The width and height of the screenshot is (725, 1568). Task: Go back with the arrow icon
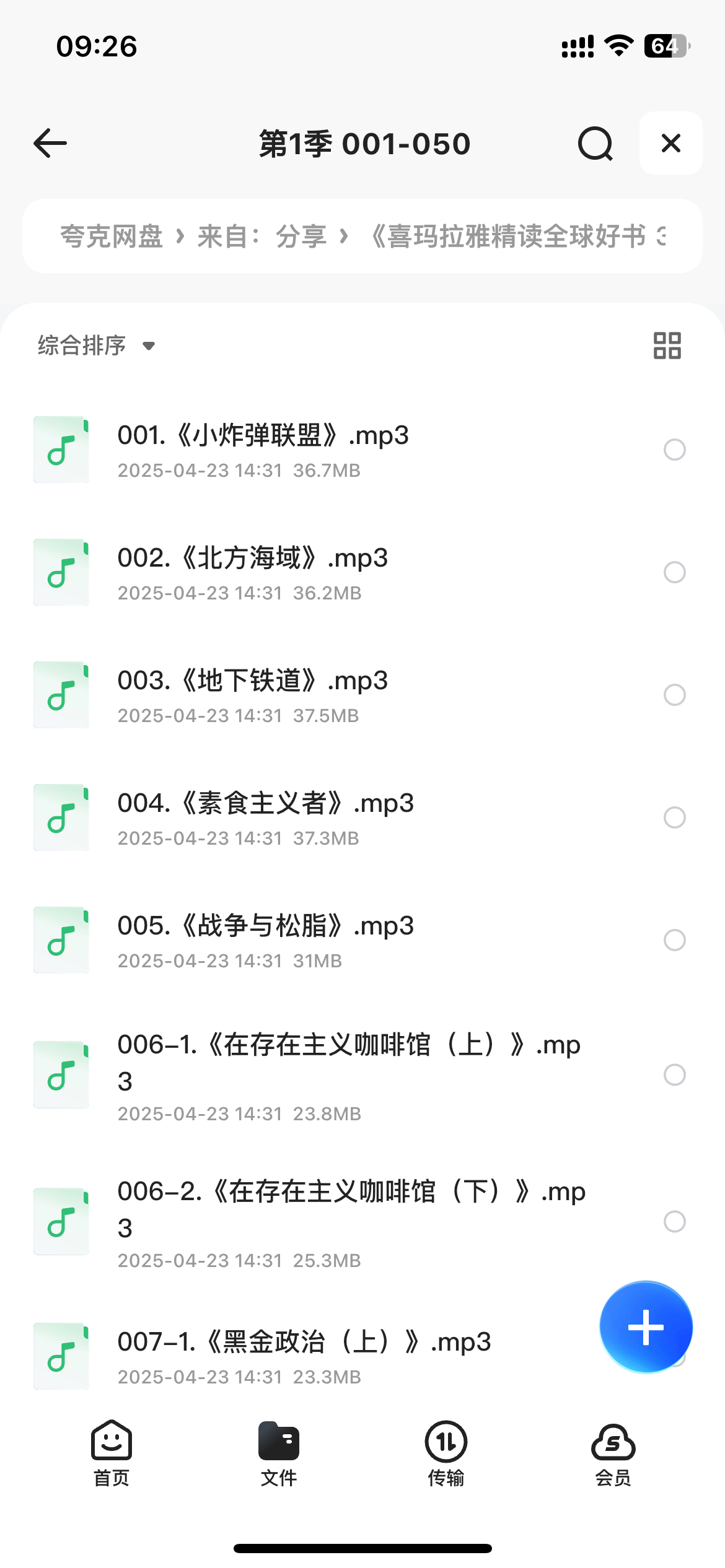coord(50,143)
